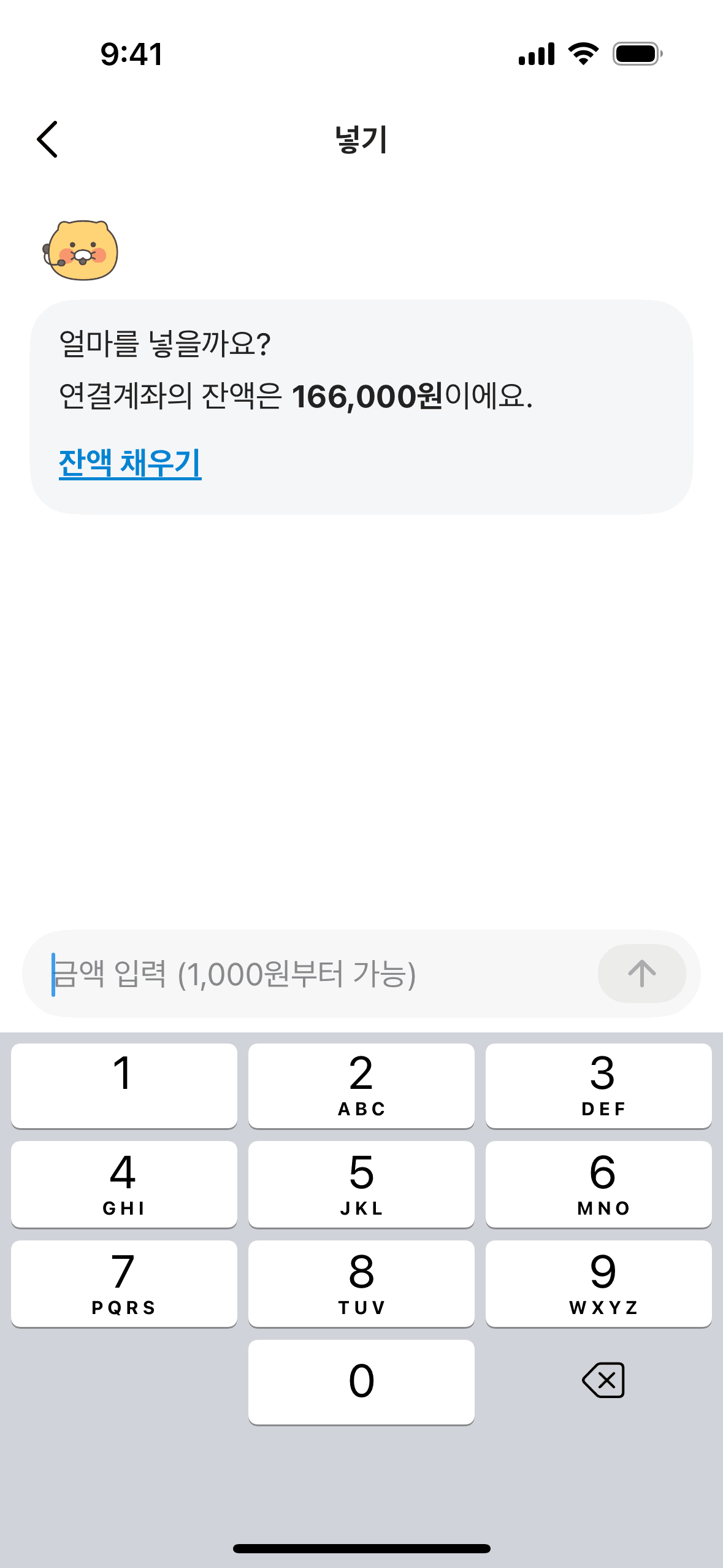This screenshot has width=723, height=1568.
Task: Go back from the 넣기 screen
Action: click(x=48, y=139)
